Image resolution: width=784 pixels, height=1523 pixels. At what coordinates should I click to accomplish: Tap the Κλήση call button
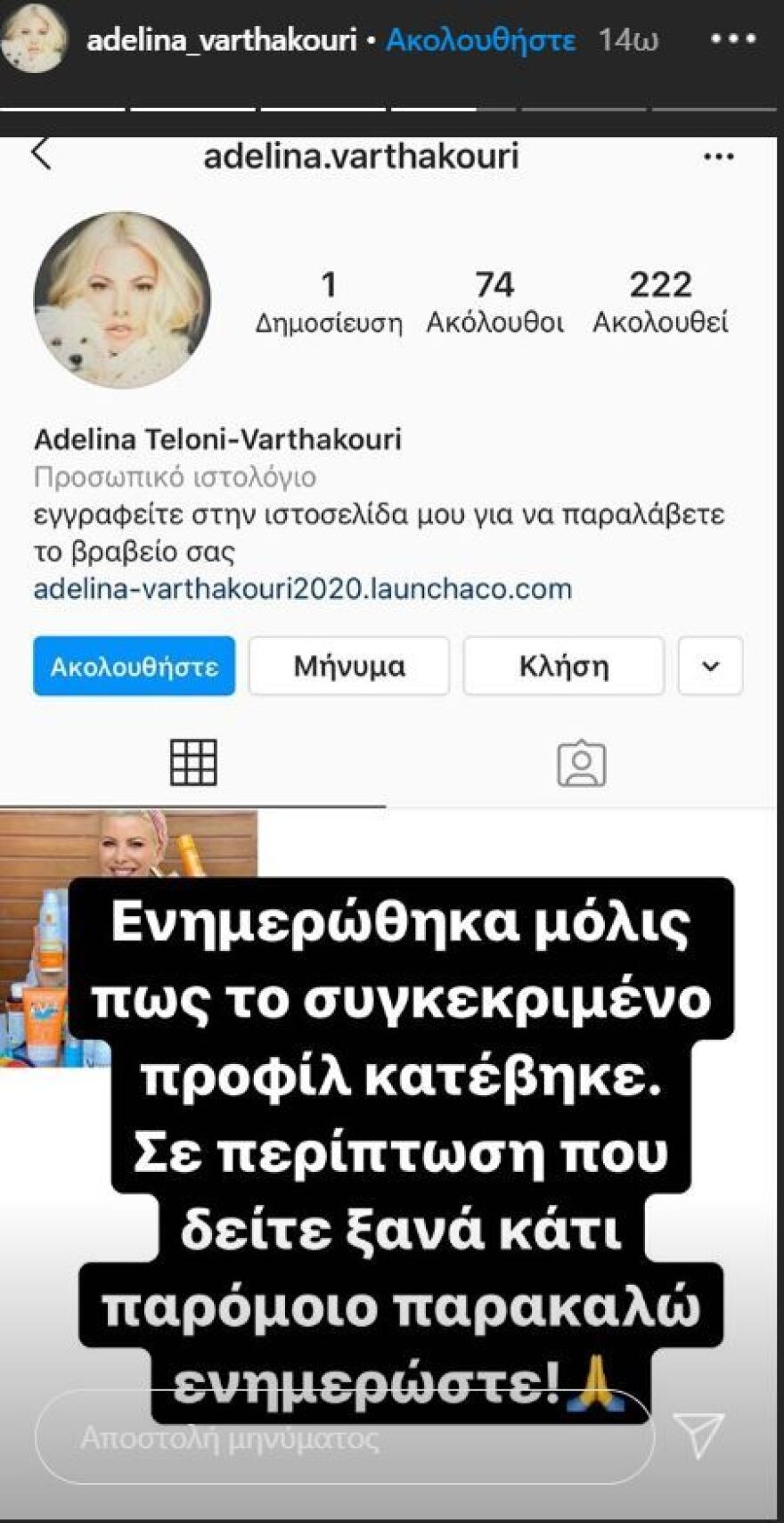[563, 666]
